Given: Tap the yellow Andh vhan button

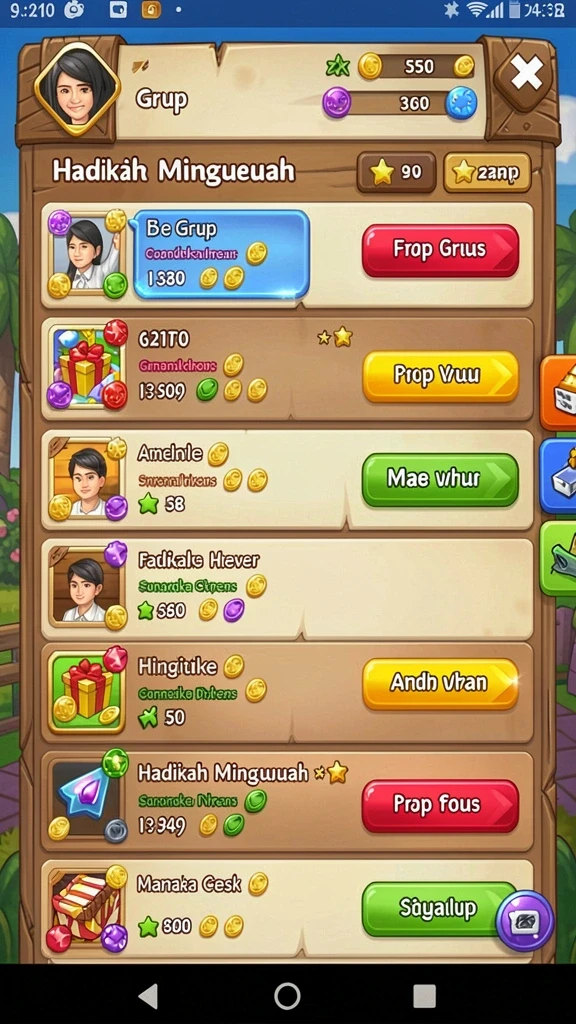Looking at the screenshot, I should pyautogui.click(x=440, y=683).
